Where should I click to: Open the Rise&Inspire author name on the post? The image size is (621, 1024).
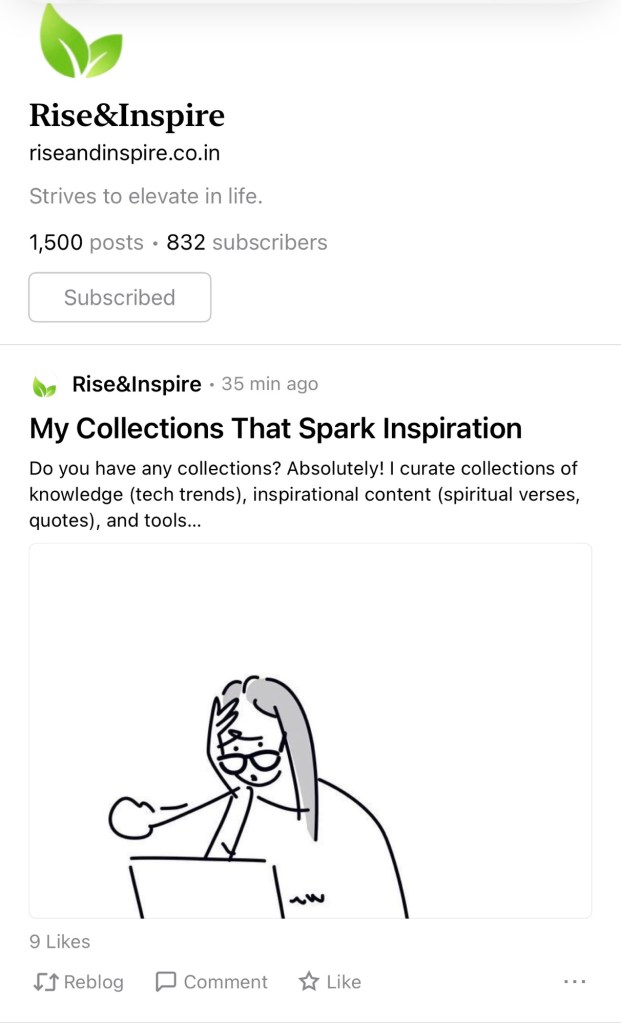pos(136,384)
